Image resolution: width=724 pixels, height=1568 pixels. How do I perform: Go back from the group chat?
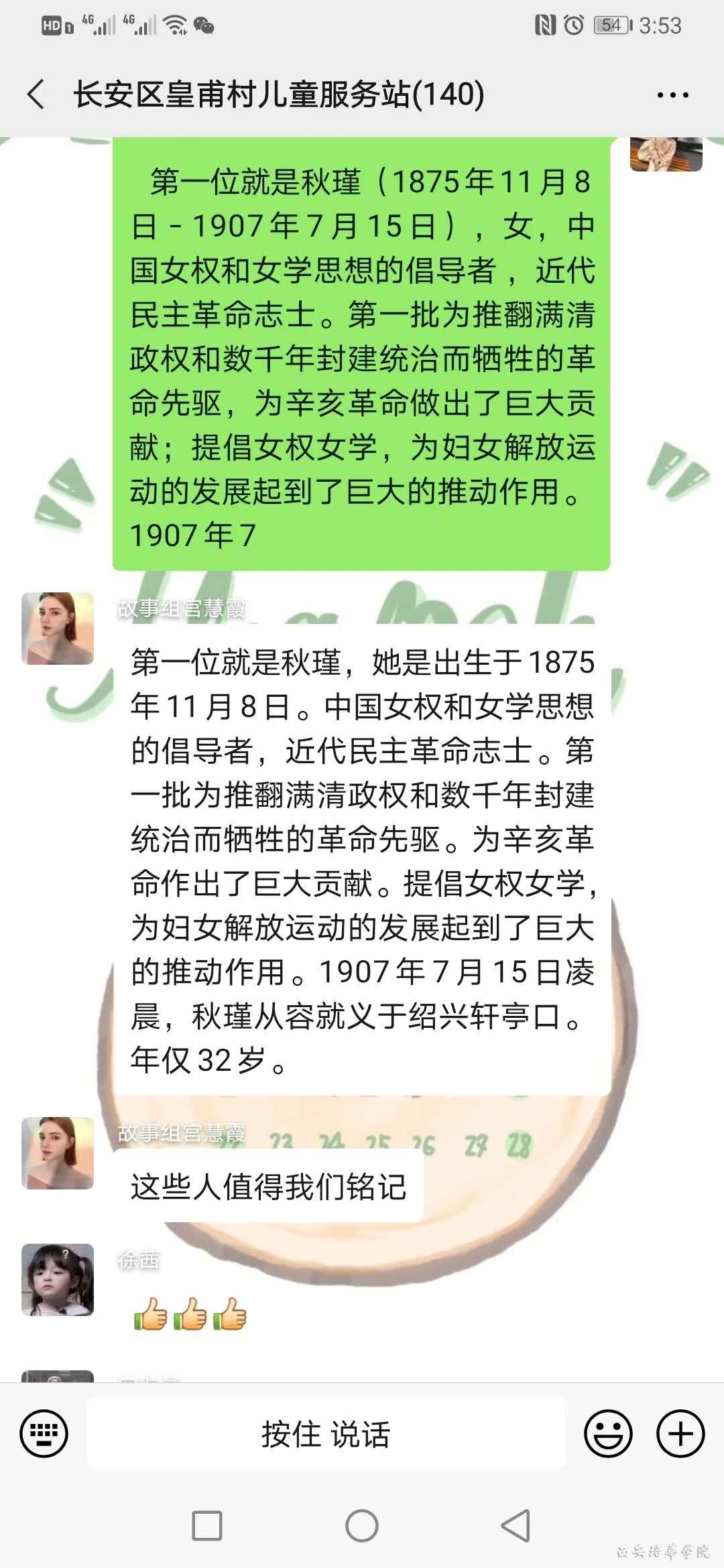tap(37, 94)
